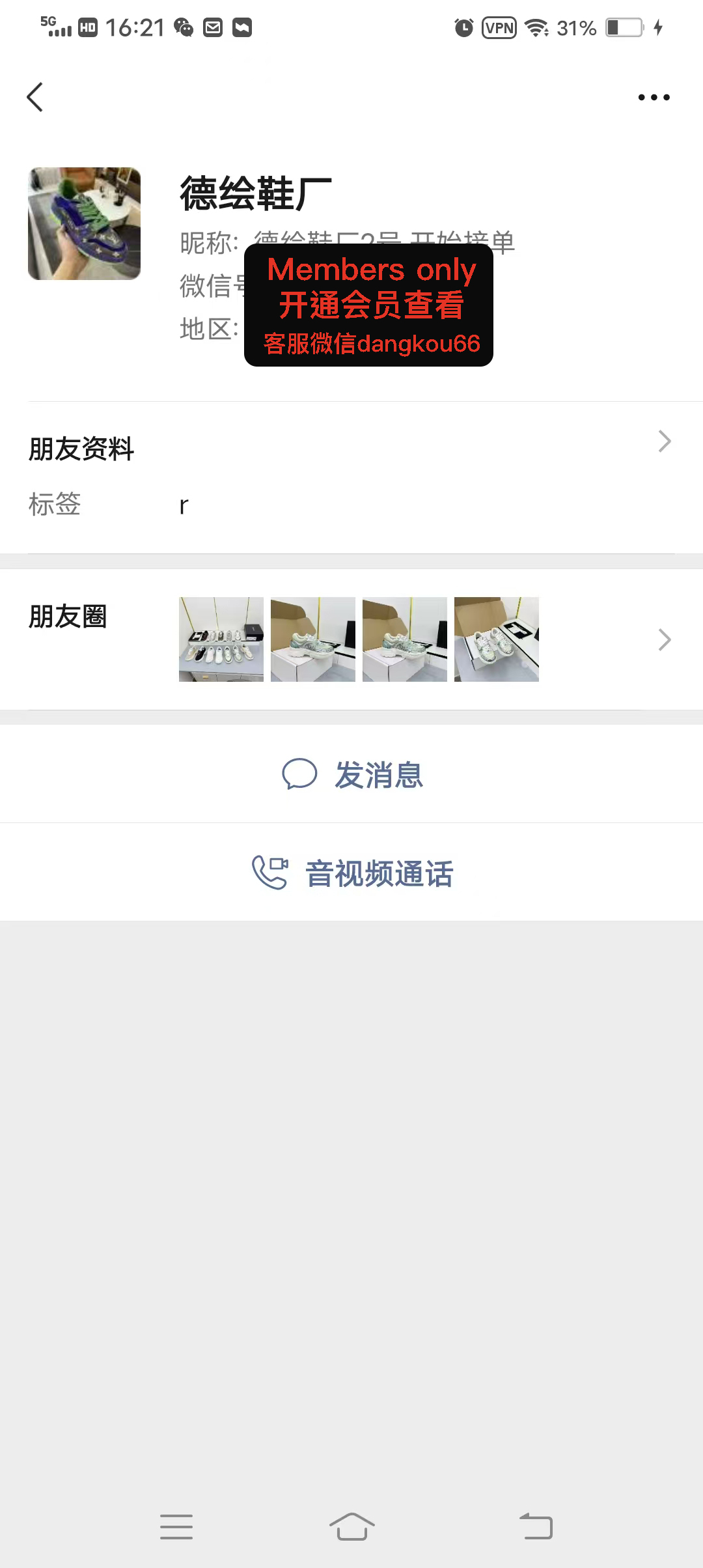
Task: Tap the chat bubble icon beside 发消息
Action: (300, 774)
